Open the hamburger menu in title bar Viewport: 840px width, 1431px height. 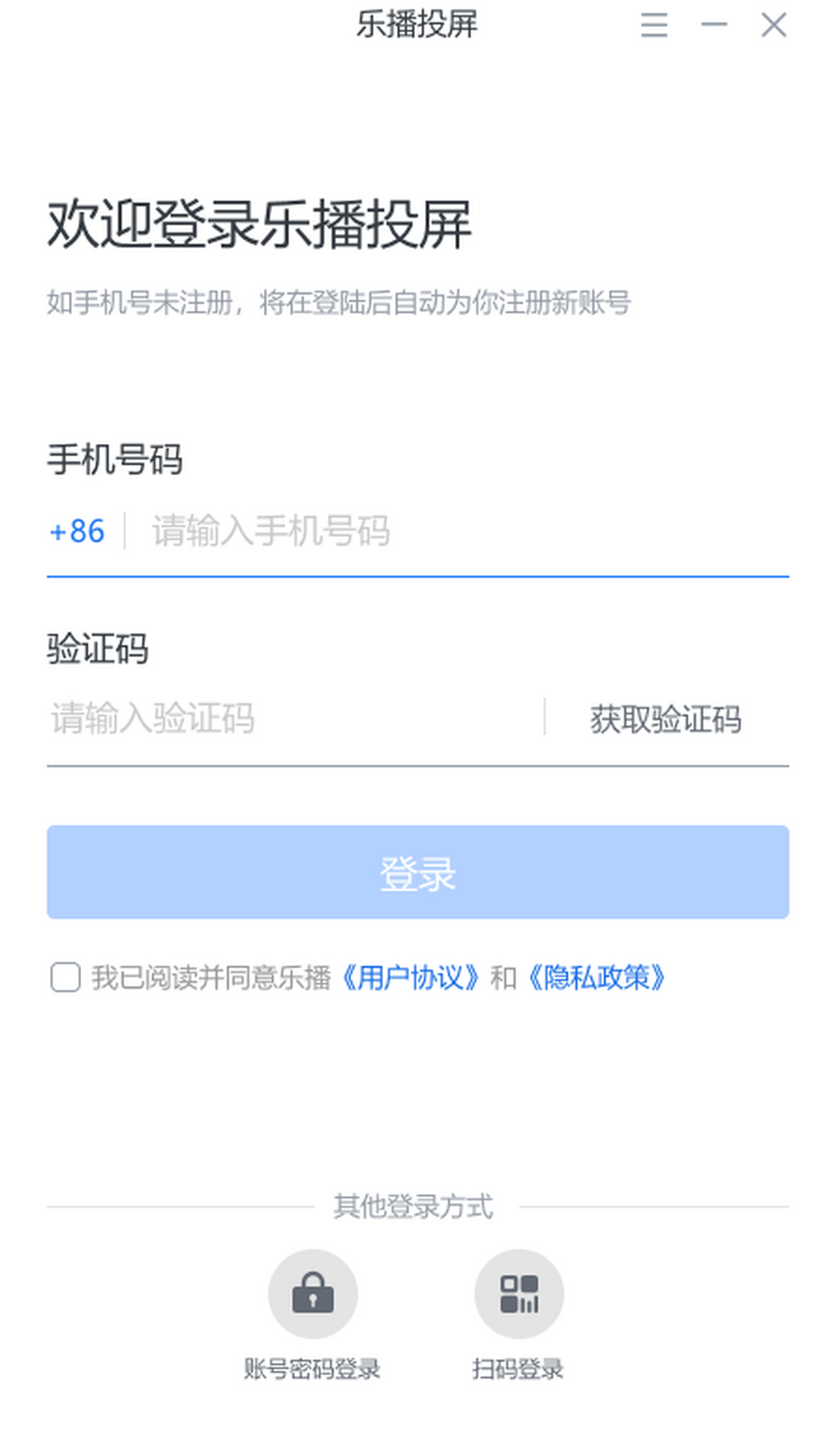tap(654, 25)
